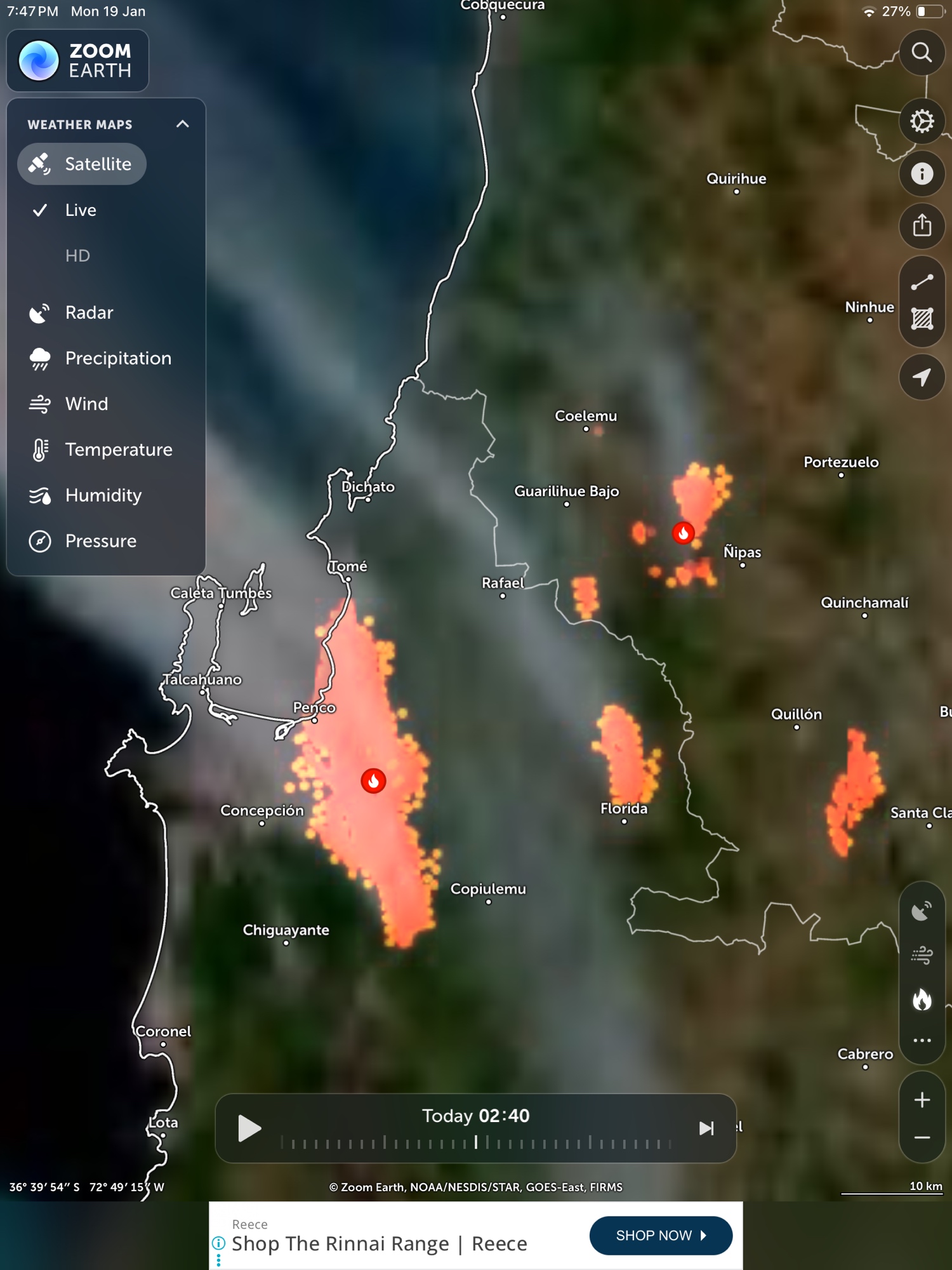952x1270 pixels.
Task: Toggle the fire overlay layer
Action: click(x=922, y=999)
